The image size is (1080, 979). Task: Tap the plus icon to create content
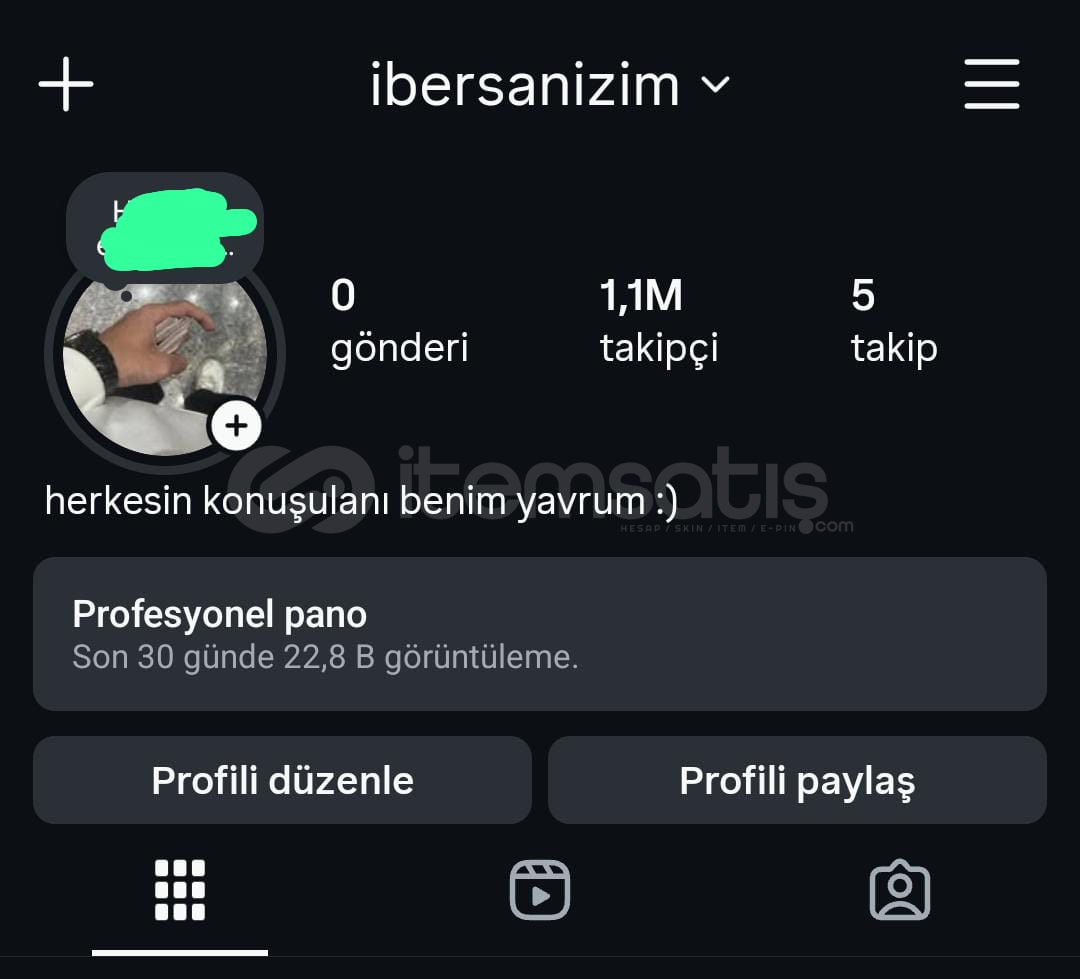pos(66,84)
